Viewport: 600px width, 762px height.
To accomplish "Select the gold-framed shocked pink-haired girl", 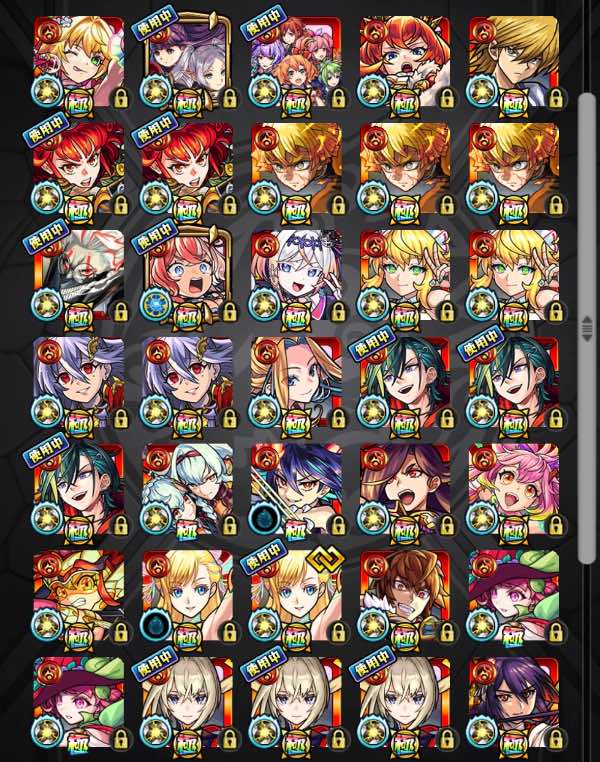I will (x=188, y=276).
